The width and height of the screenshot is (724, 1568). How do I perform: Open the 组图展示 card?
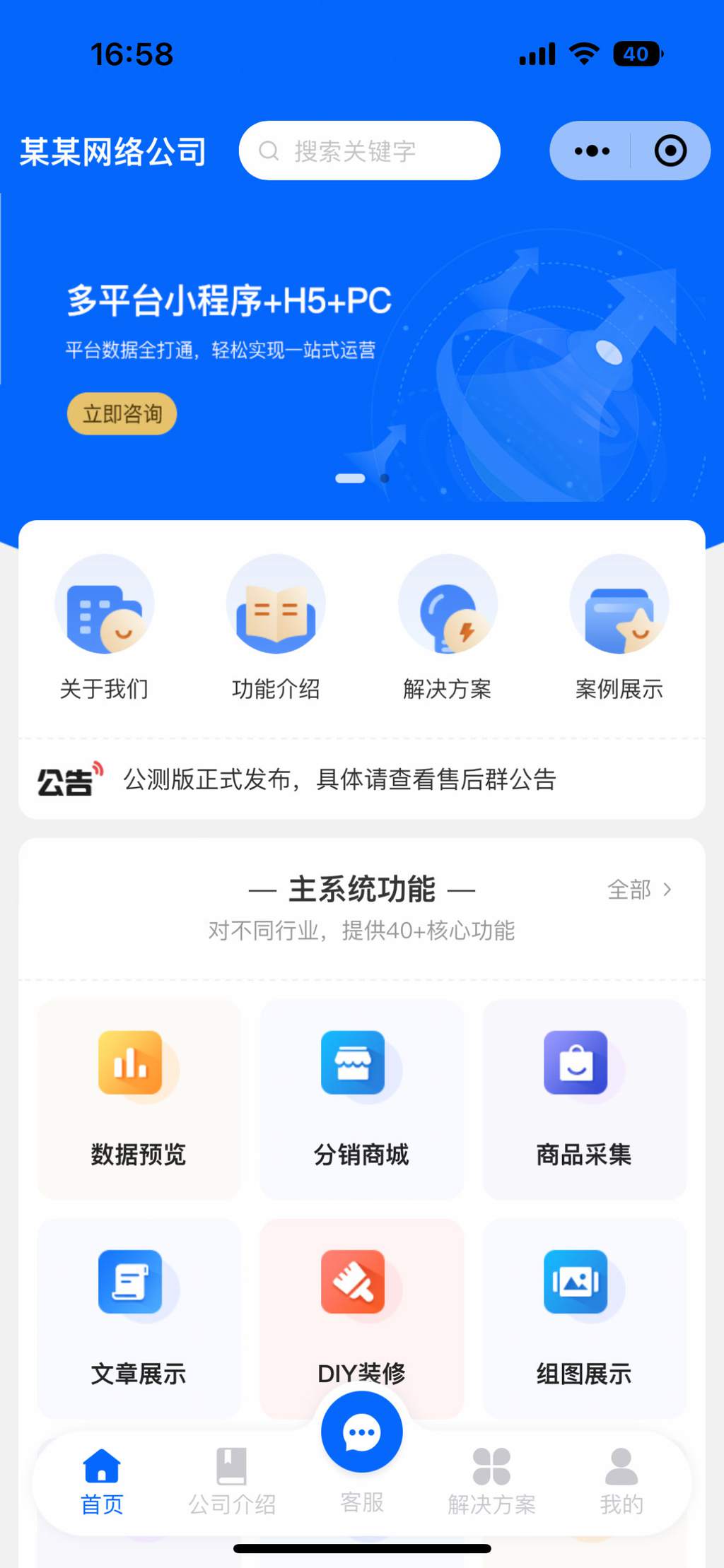(x=584, y=1318)
